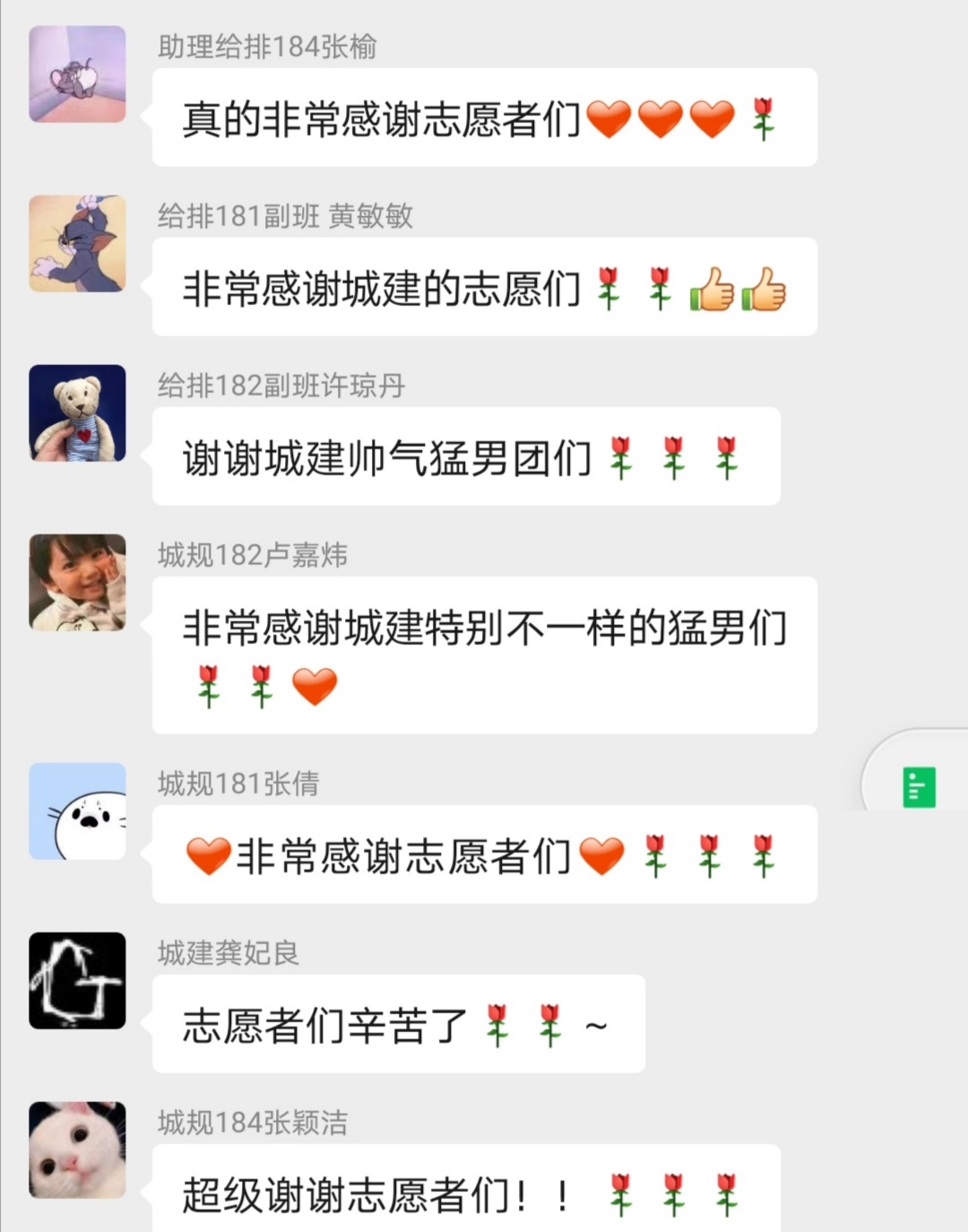
Task: Open 黄敏敏's profile avatar
Action: (77, 244)
